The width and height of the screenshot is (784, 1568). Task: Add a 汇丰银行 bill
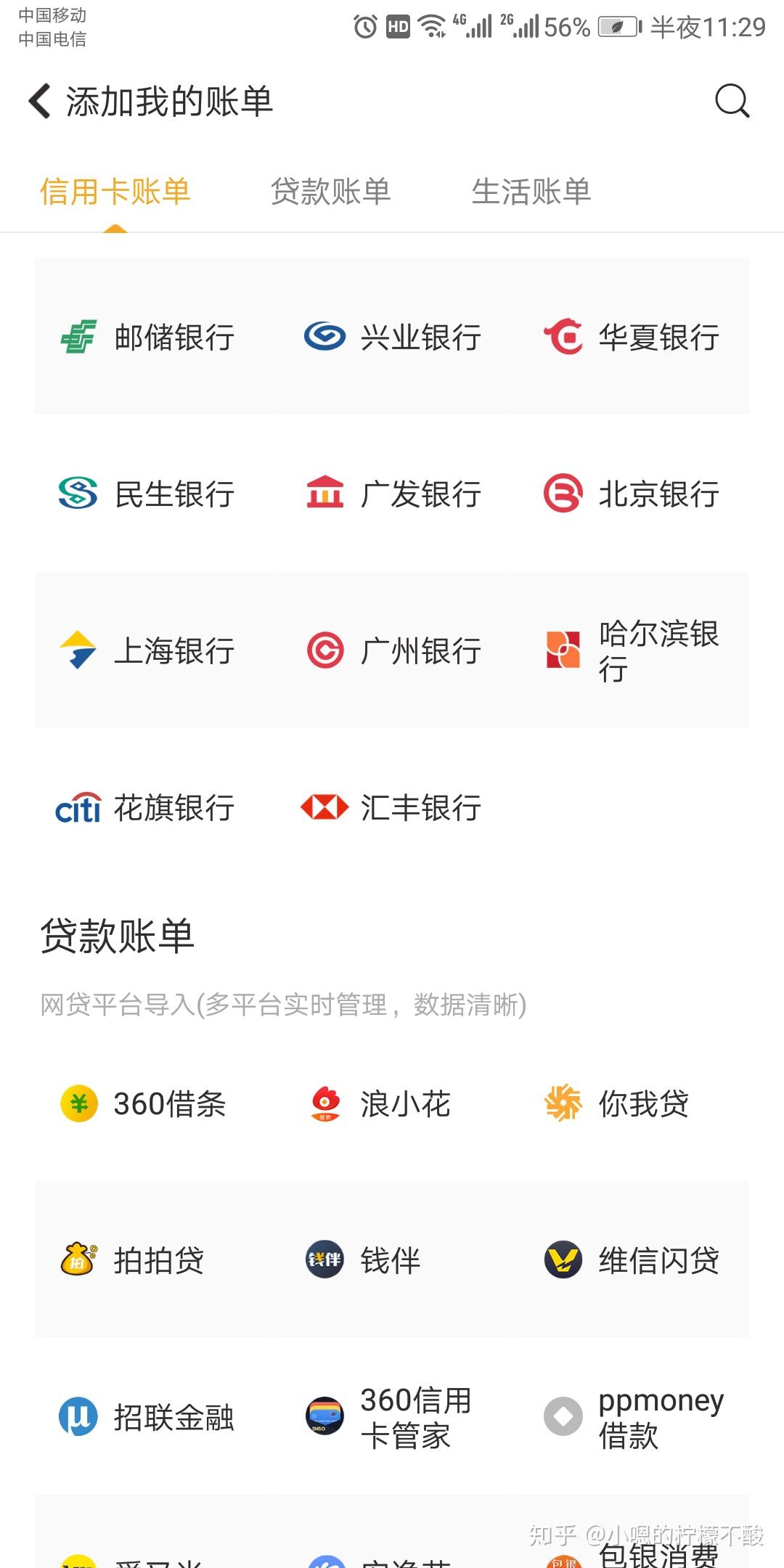click(392, 808)
